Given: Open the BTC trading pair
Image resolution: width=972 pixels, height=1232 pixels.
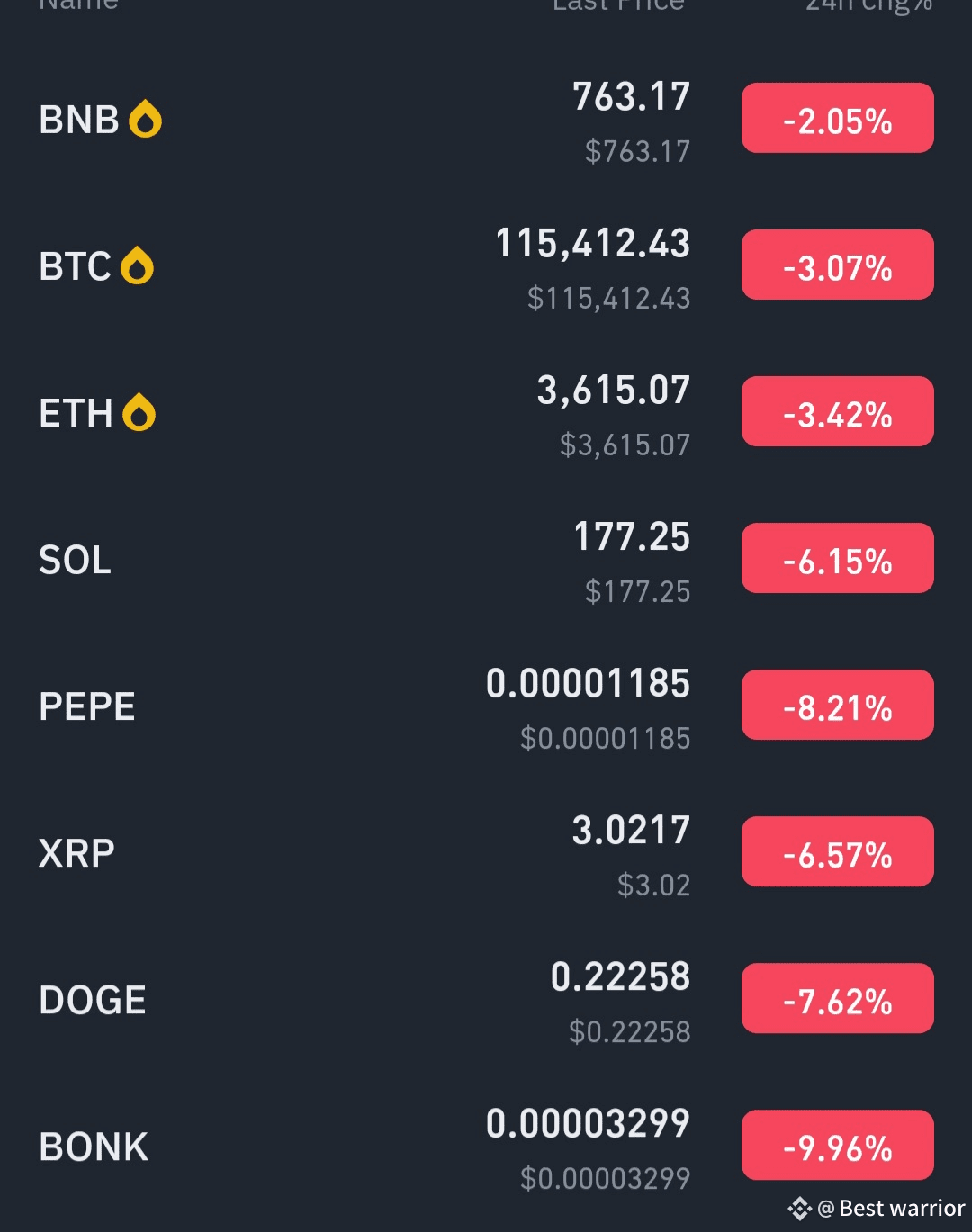Looking at the screenshot, I should point(76,266).
